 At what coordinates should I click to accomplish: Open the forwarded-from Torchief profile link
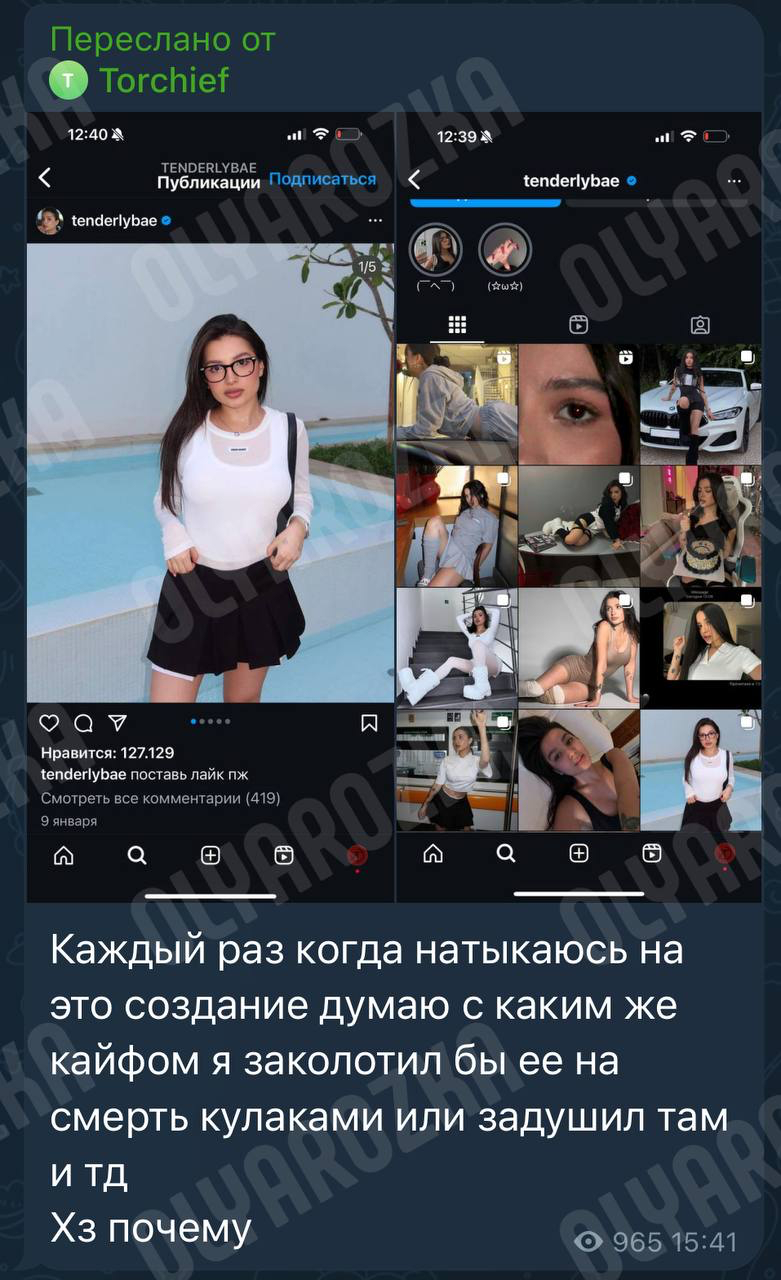(x=164, y=79)
